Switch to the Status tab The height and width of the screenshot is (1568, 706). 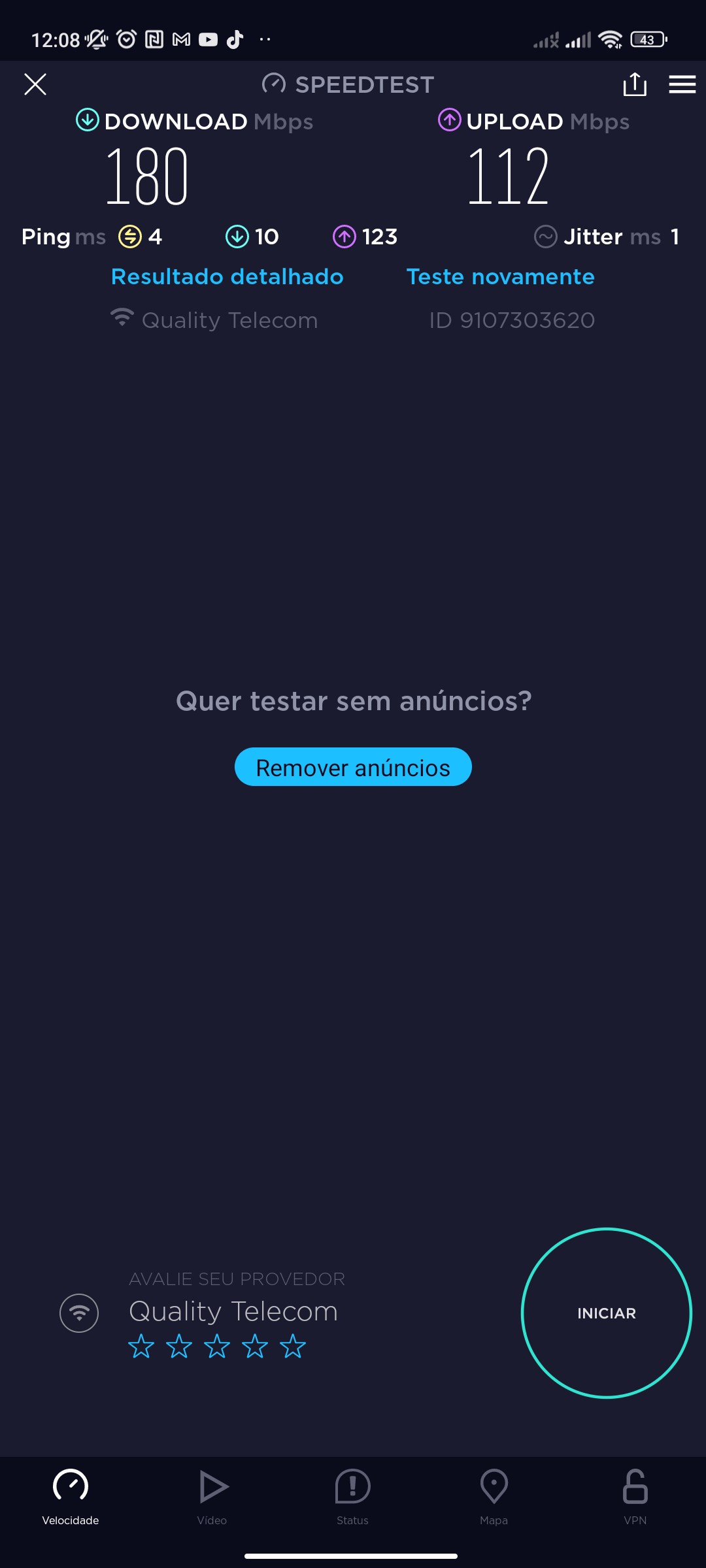[x=352, y=1496]
